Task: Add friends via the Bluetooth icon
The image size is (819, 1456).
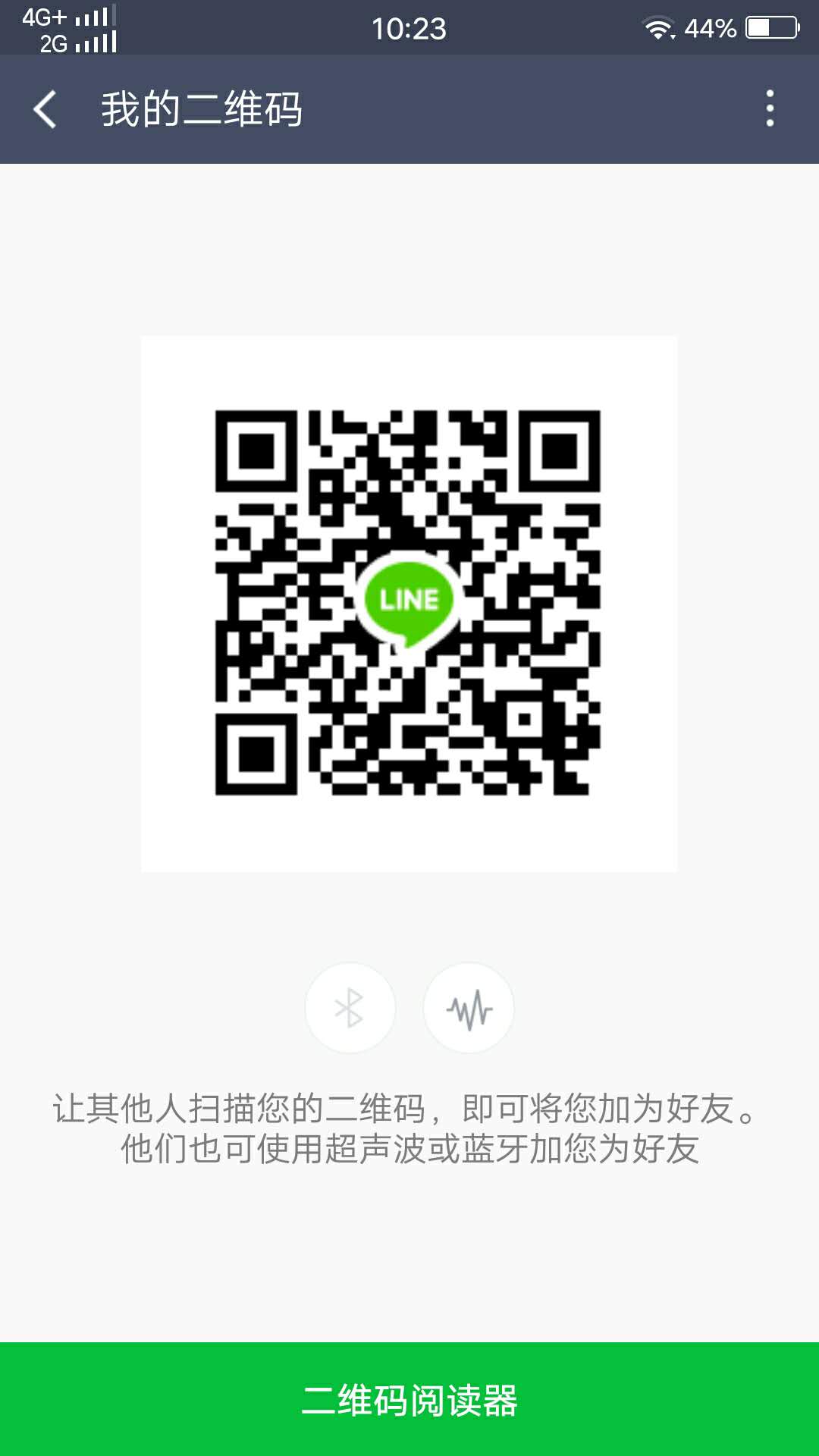Action: (x=350, y=1008)
